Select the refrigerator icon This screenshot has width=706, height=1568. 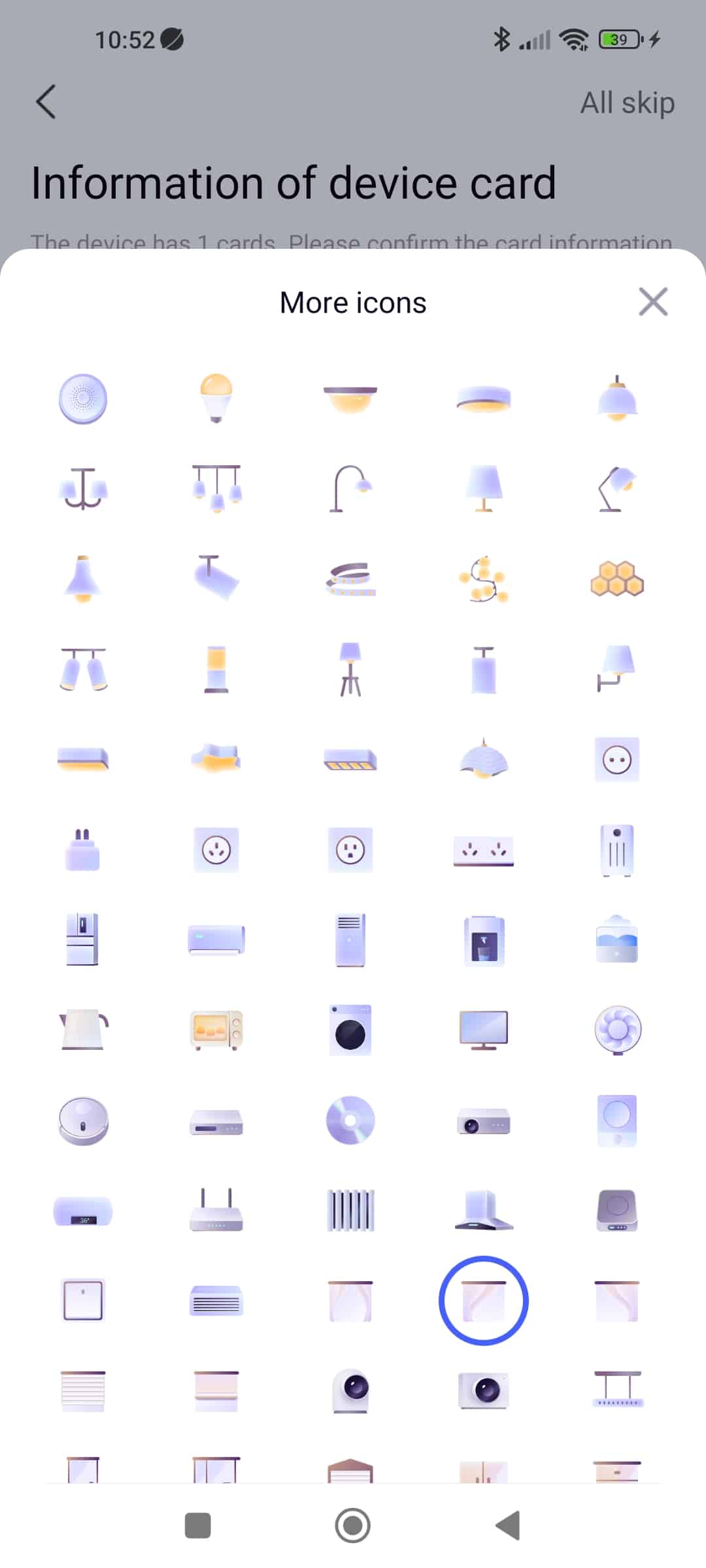point(83,939)
